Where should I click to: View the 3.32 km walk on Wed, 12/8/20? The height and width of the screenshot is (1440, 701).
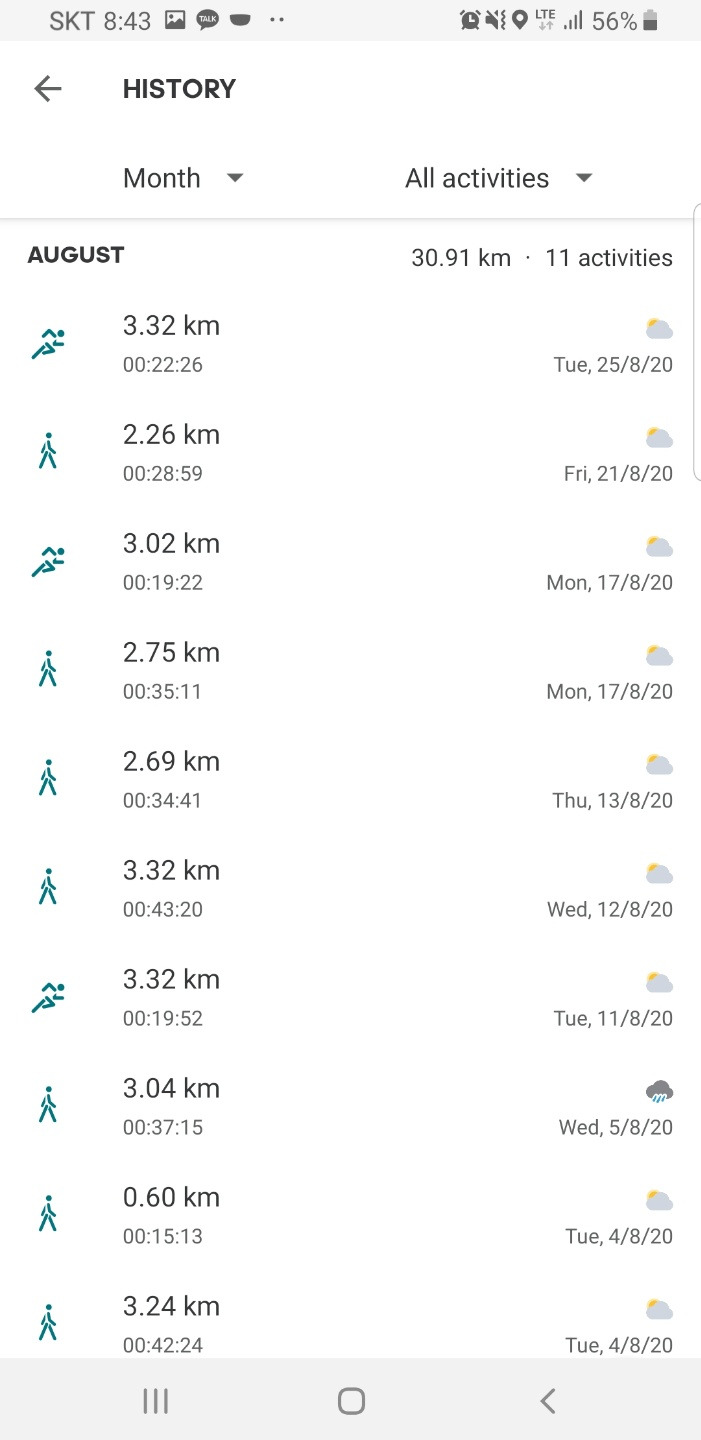[350, 889]
